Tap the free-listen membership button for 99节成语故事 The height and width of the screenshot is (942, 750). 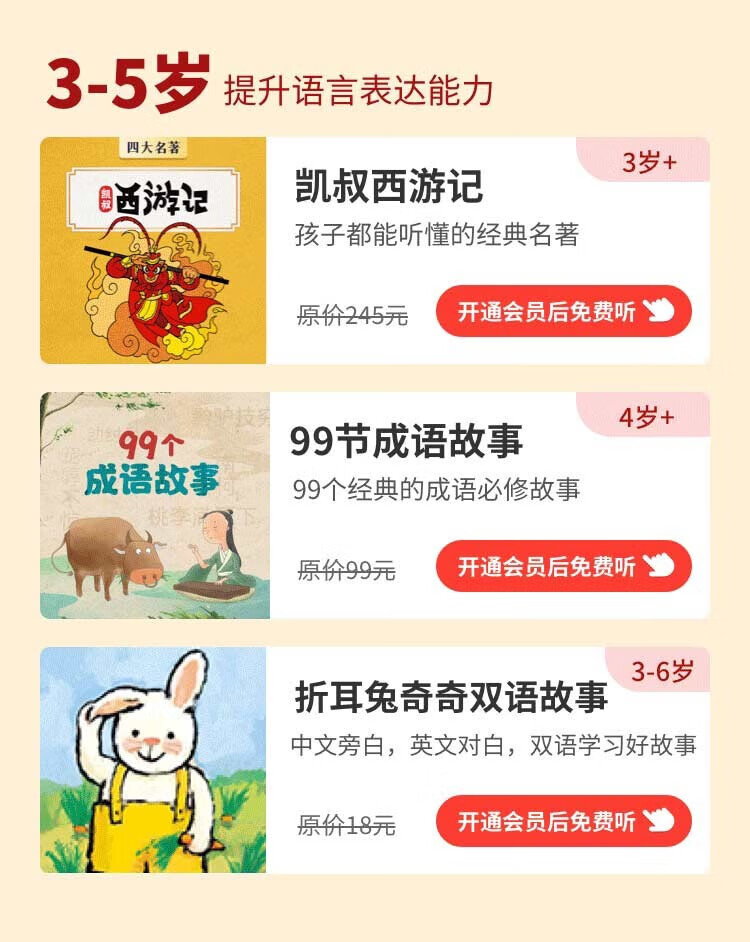(x=564, y=566)
